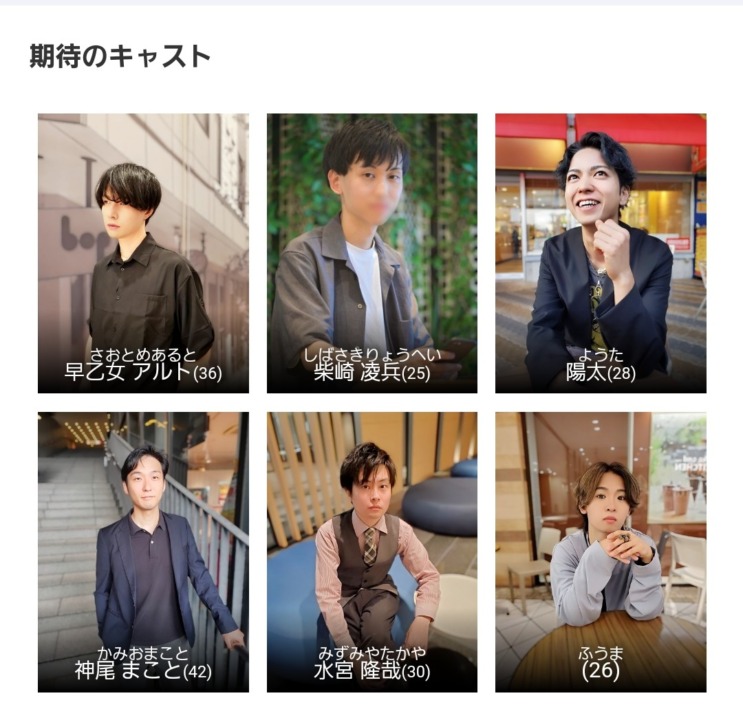Open the cast card for 早乙女アルト
The image size is (743, 720).
143,253
